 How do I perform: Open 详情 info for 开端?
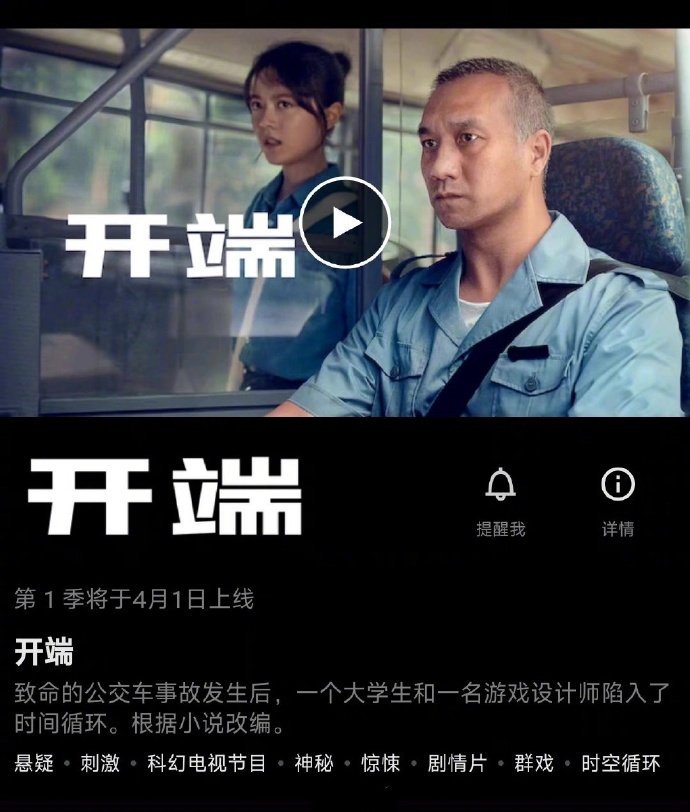pos(618,486)
